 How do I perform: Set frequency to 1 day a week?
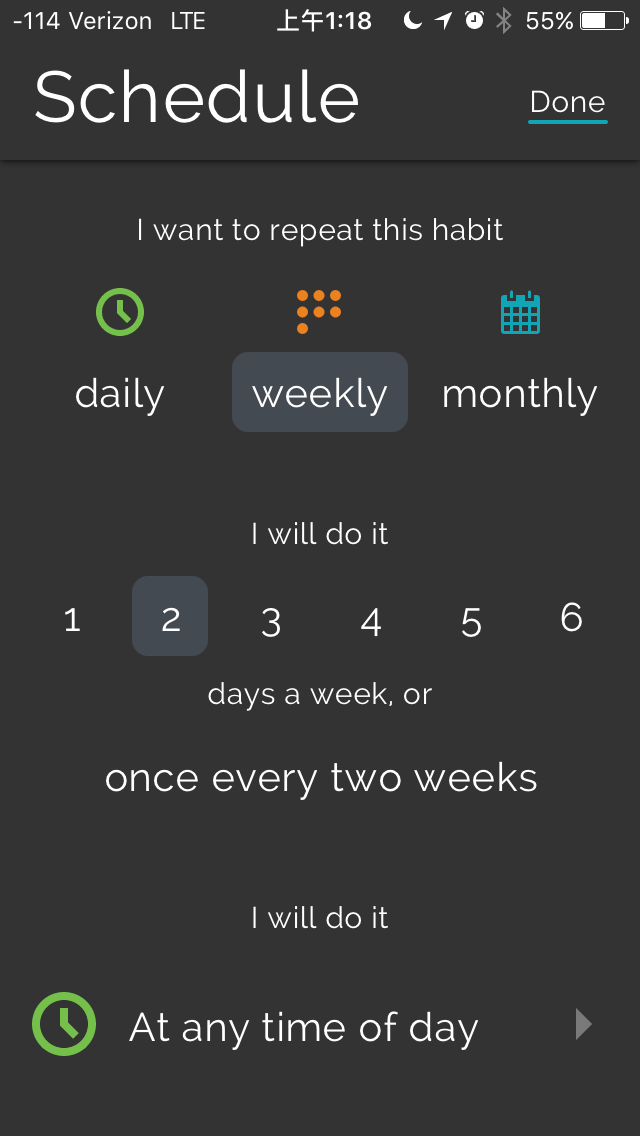72,620
